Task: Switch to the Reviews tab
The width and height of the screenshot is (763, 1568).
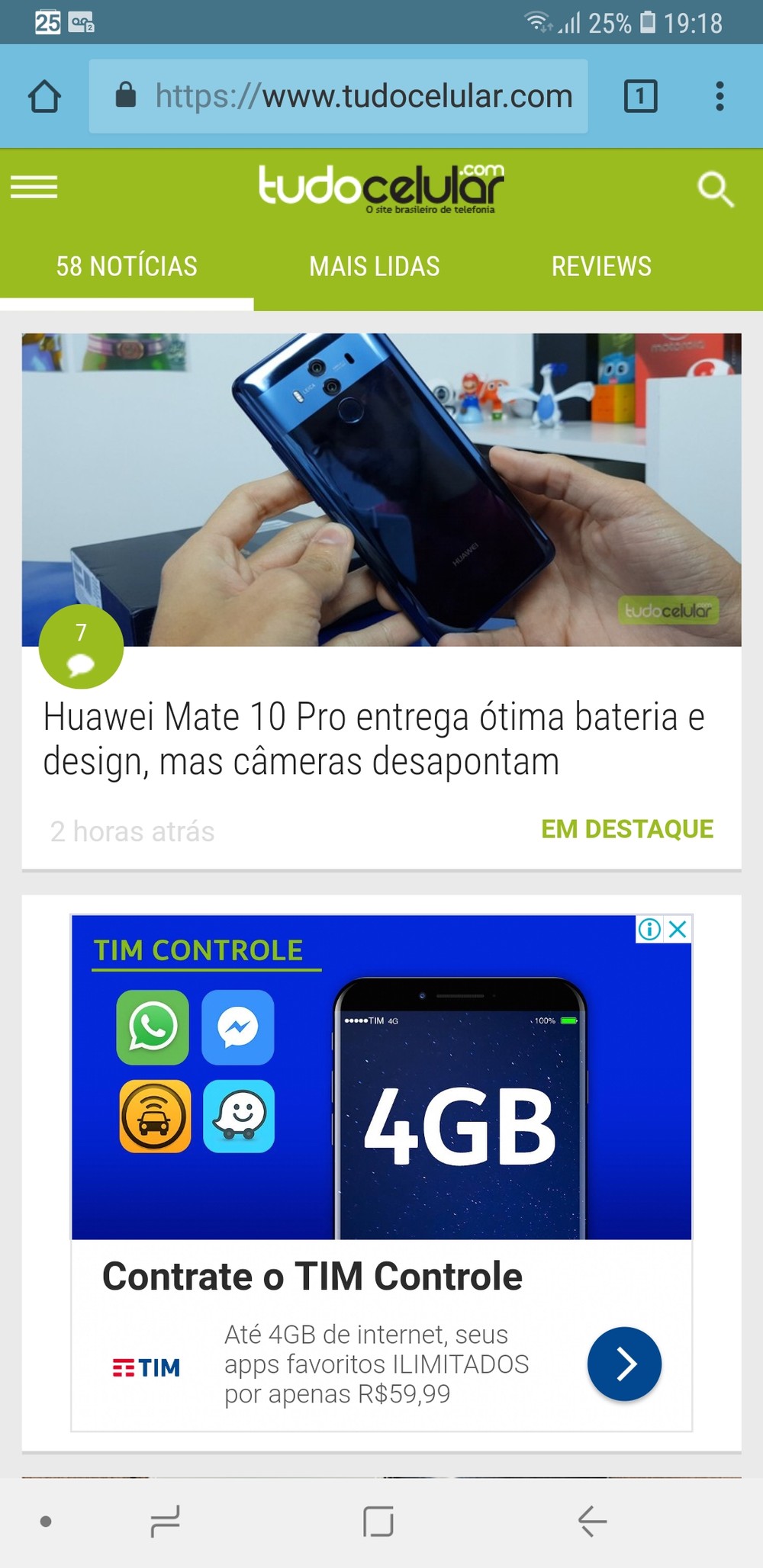Action: point(601,266)
